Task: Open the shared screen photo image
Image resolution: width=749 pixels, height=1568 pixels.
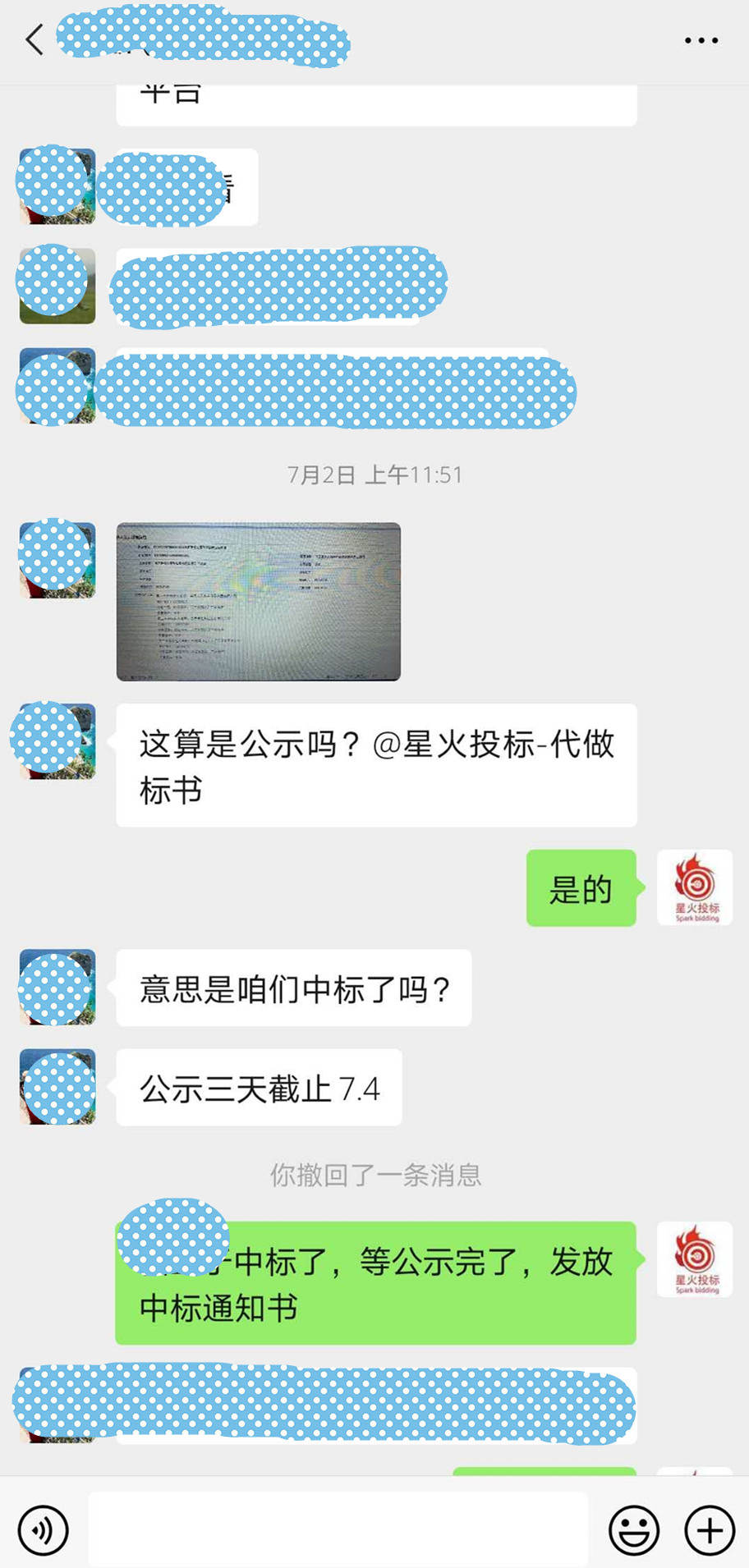Action: click(259, 602)
